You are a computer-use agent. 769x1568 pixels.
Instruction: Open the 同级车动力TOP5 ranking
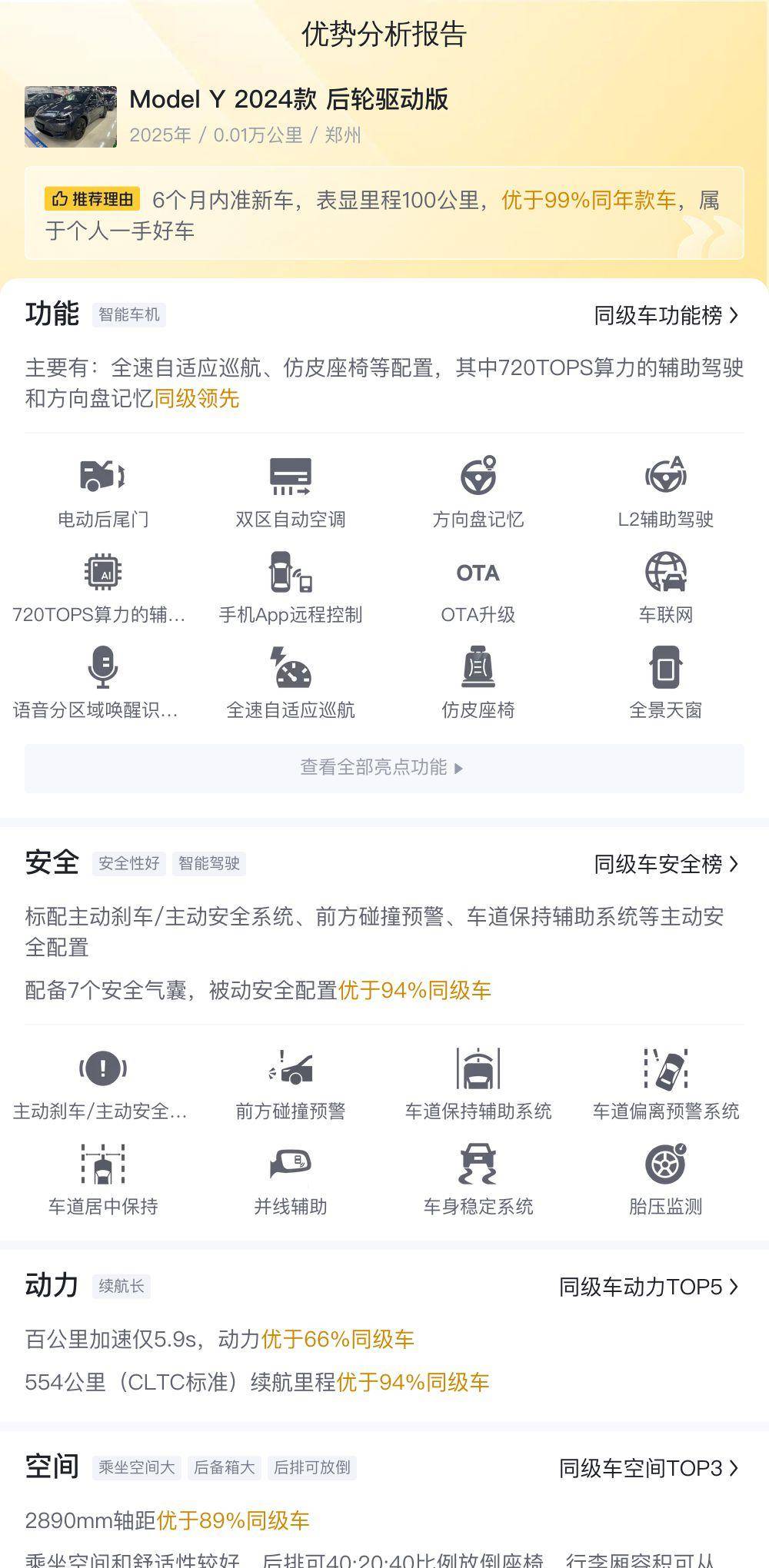click(x=649, y=1287)
